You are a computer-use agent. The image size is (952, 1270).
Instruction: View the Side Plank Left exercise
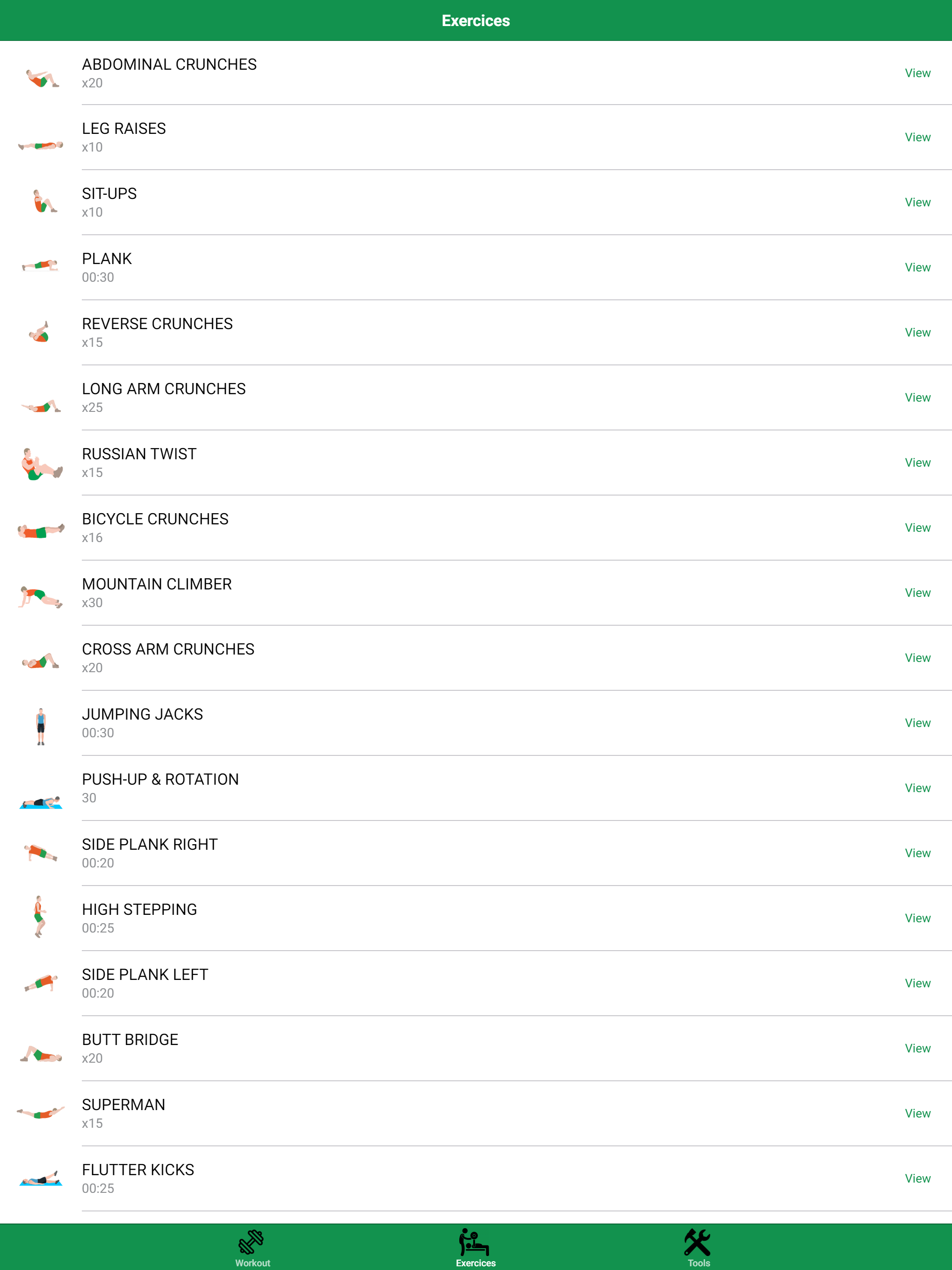click(x=917, y=983)
